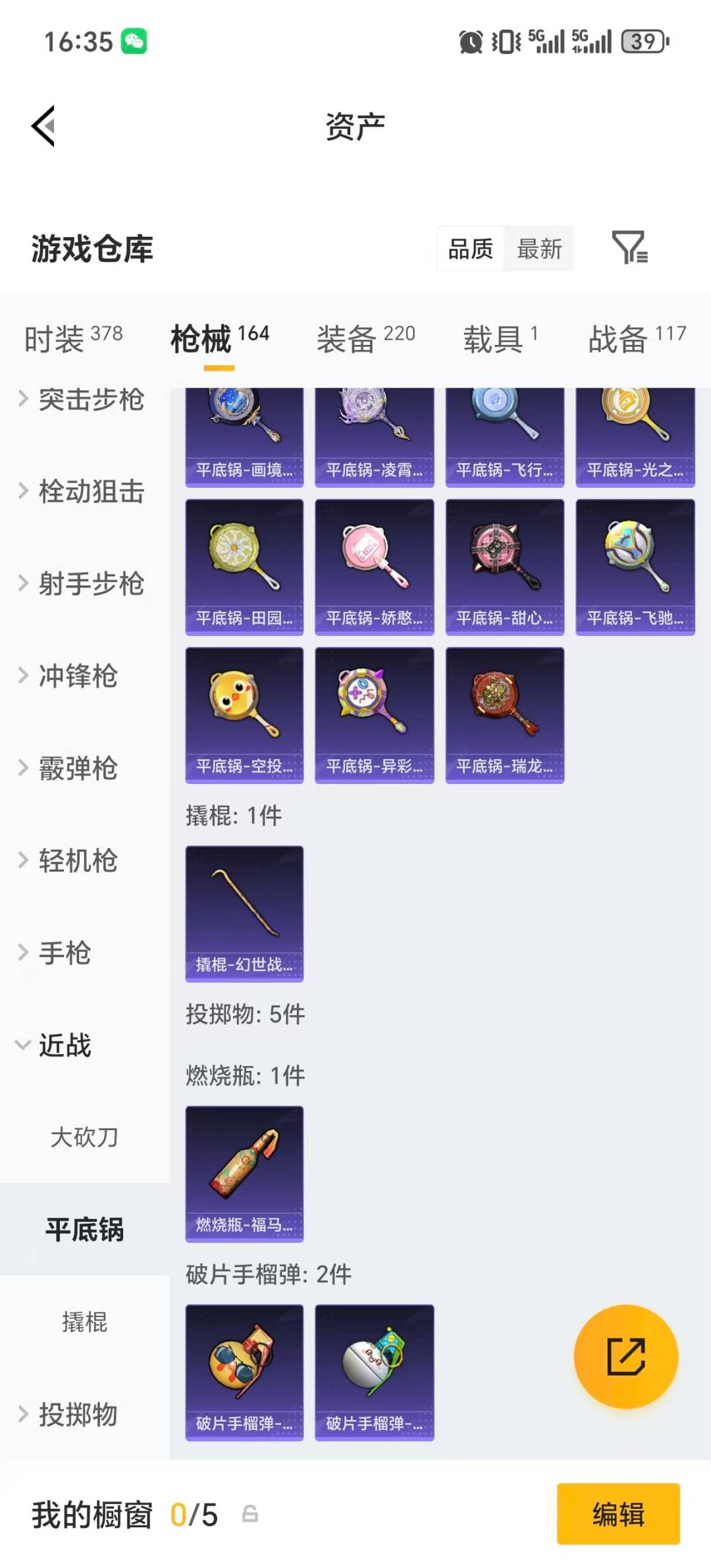The height and width of the screenshot is (1568, 711).
Task: Select 品质 sorting option
Action: [x=469, y=248]
